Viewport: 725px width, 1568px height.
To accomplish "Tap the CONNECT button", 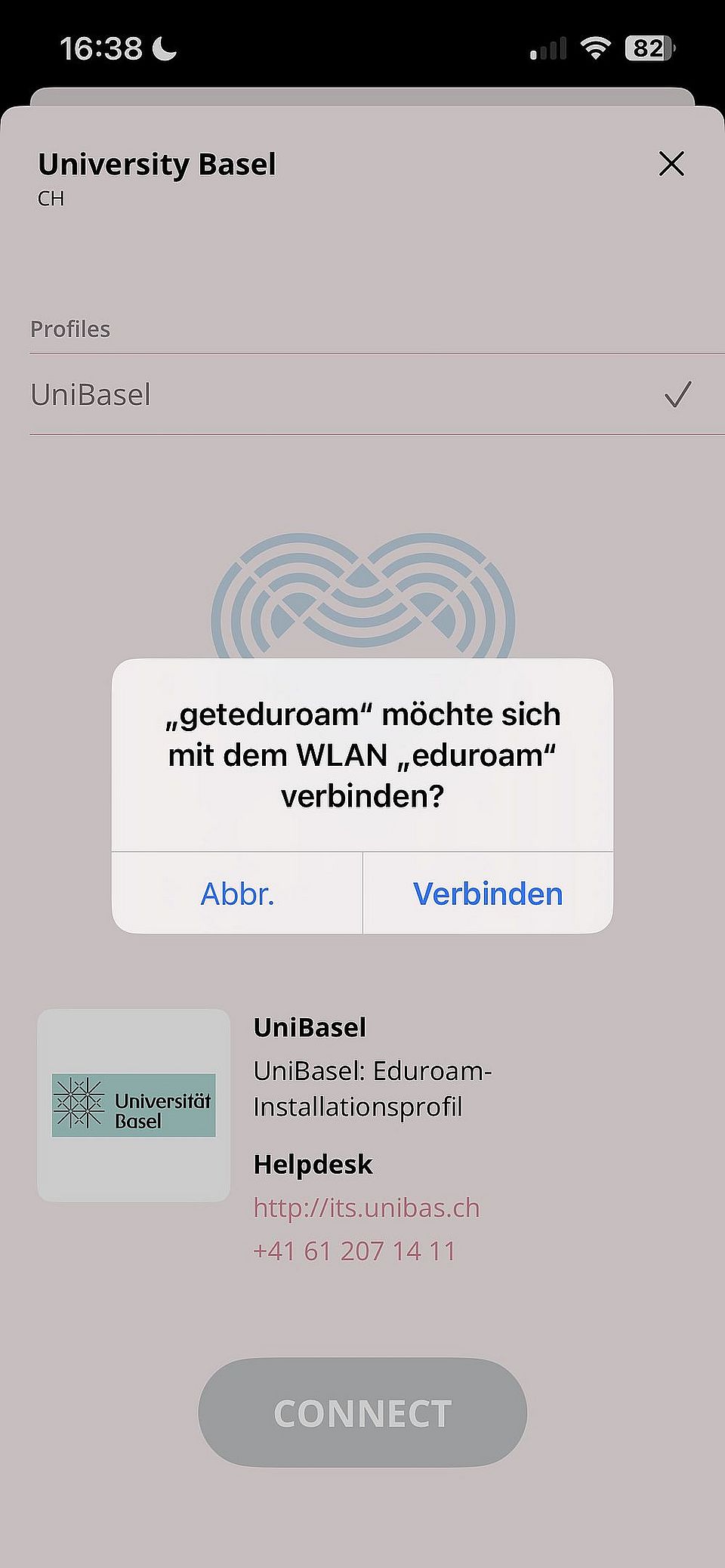I will pyautogui.click(x=362, y=1413).
